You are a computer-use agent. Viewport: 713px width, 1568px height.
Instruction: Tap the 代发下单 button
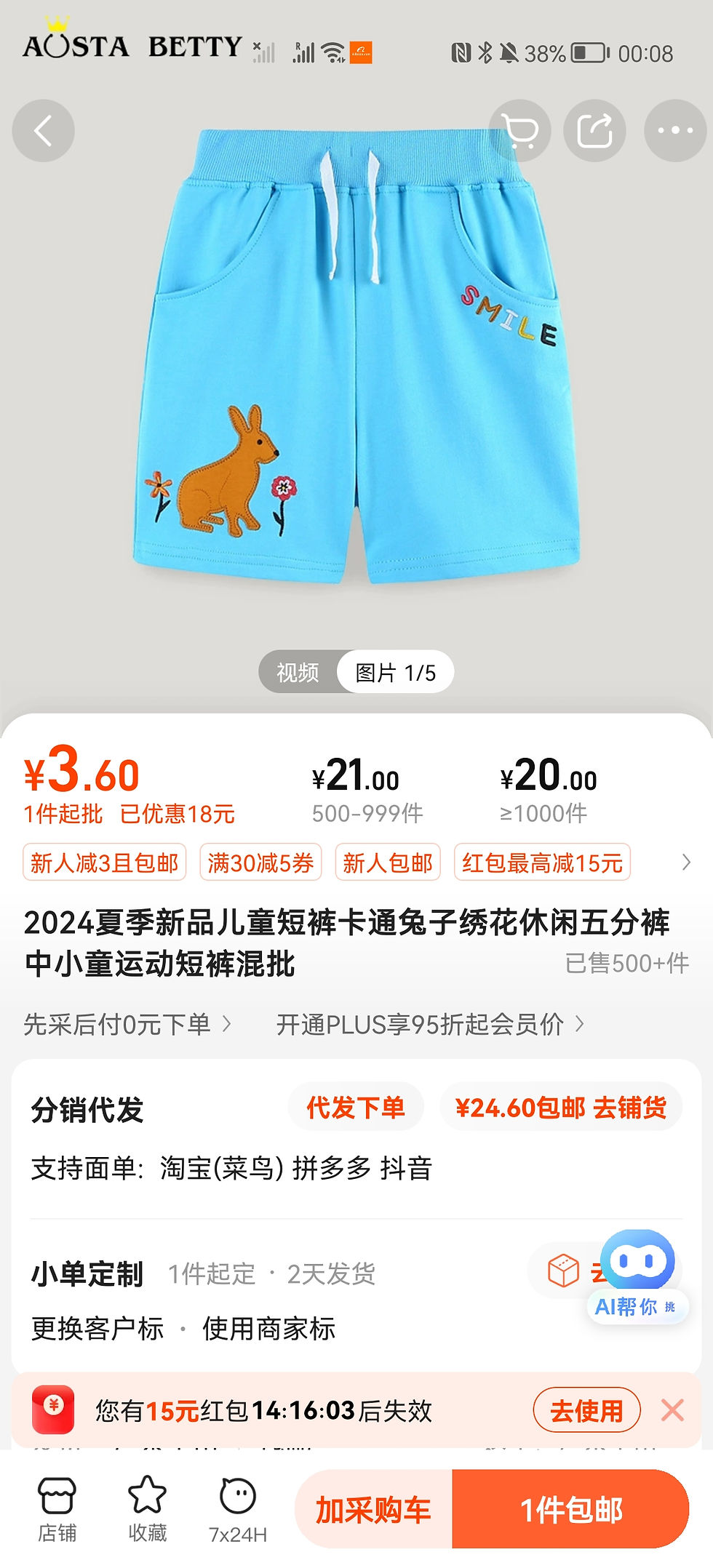[x=355, y=1108]
